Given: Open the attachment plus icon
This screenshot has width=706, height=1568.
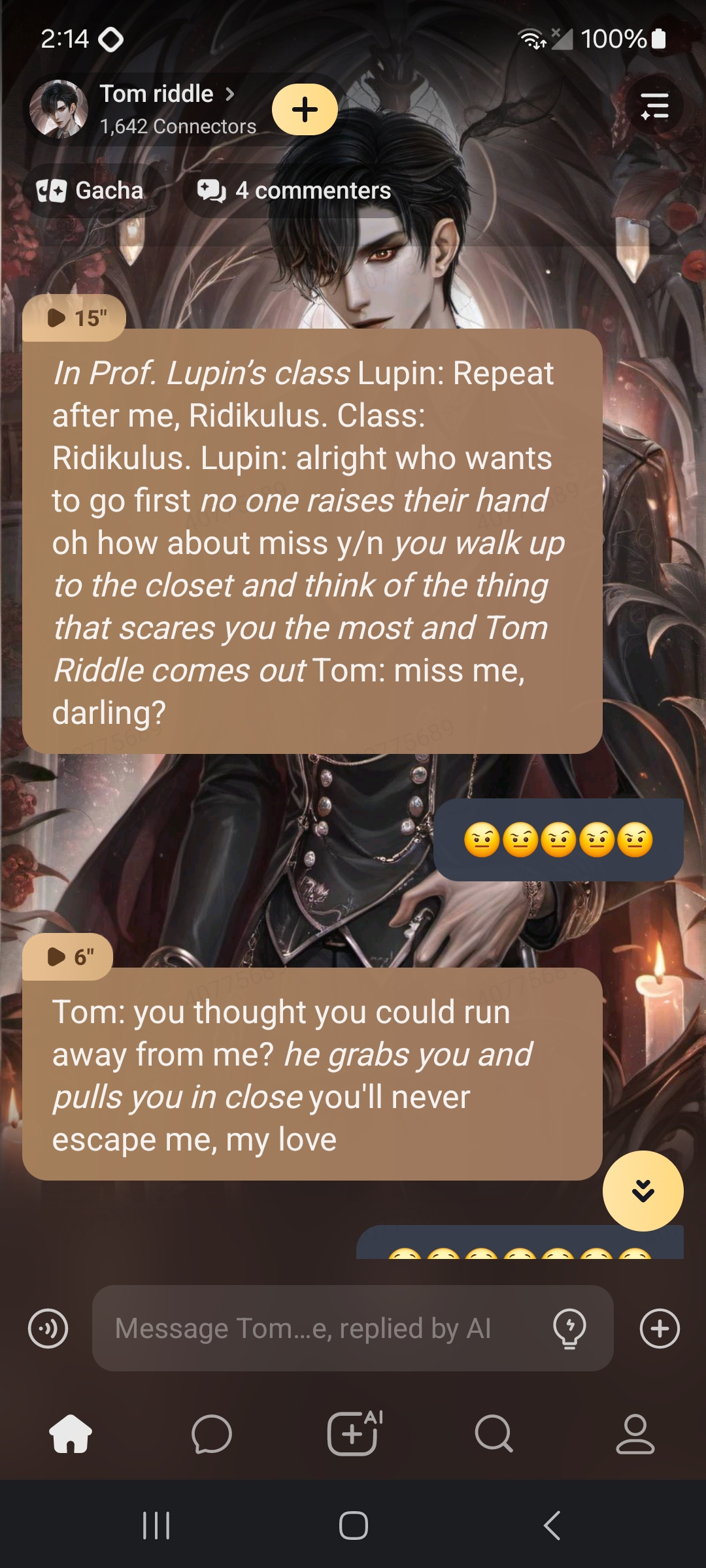Looking at the screenshot, I should [660, 1328].
